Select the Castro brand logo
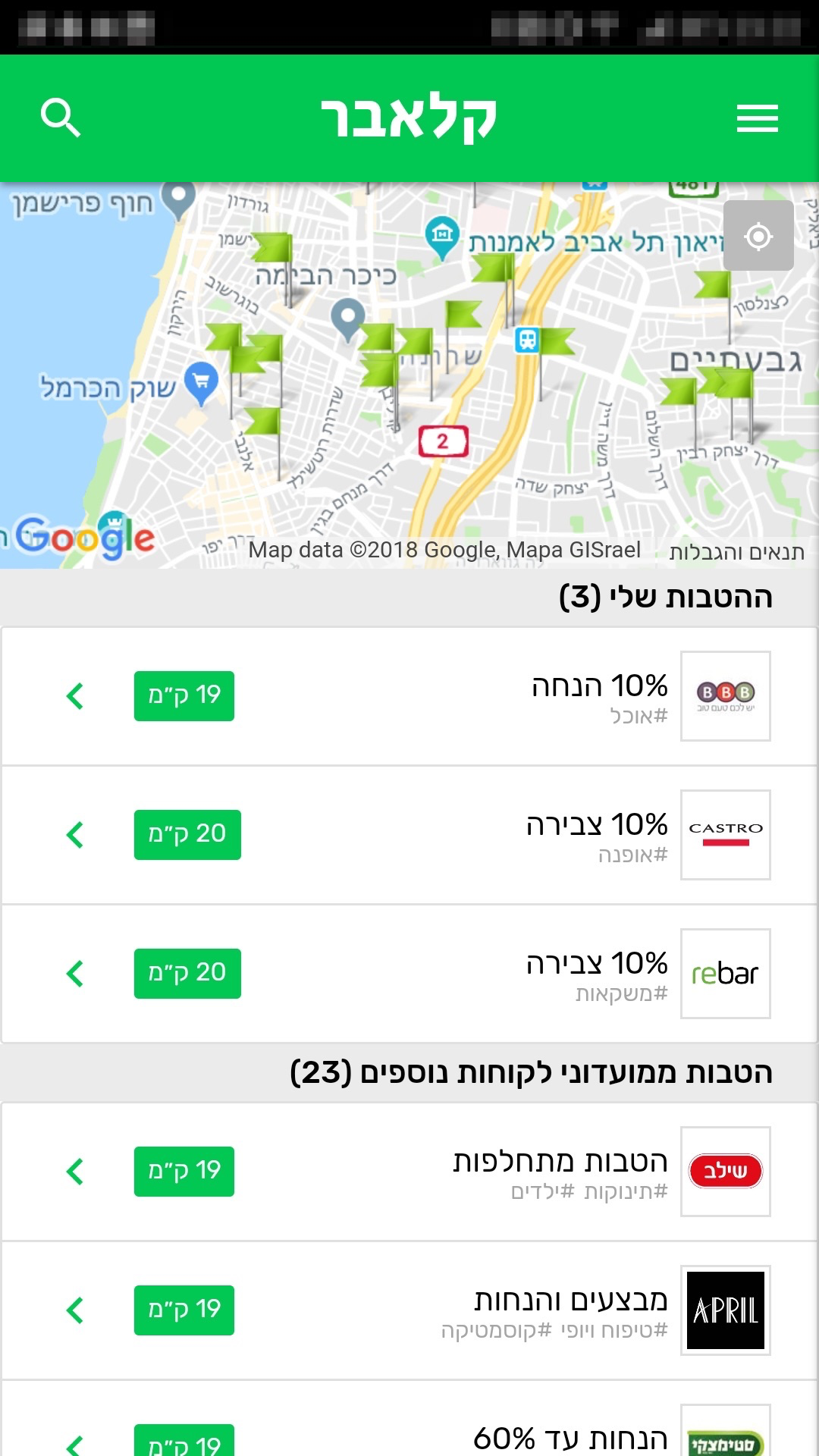The height and width of the screenshot is (1456, 819). (x=725, y=834)
